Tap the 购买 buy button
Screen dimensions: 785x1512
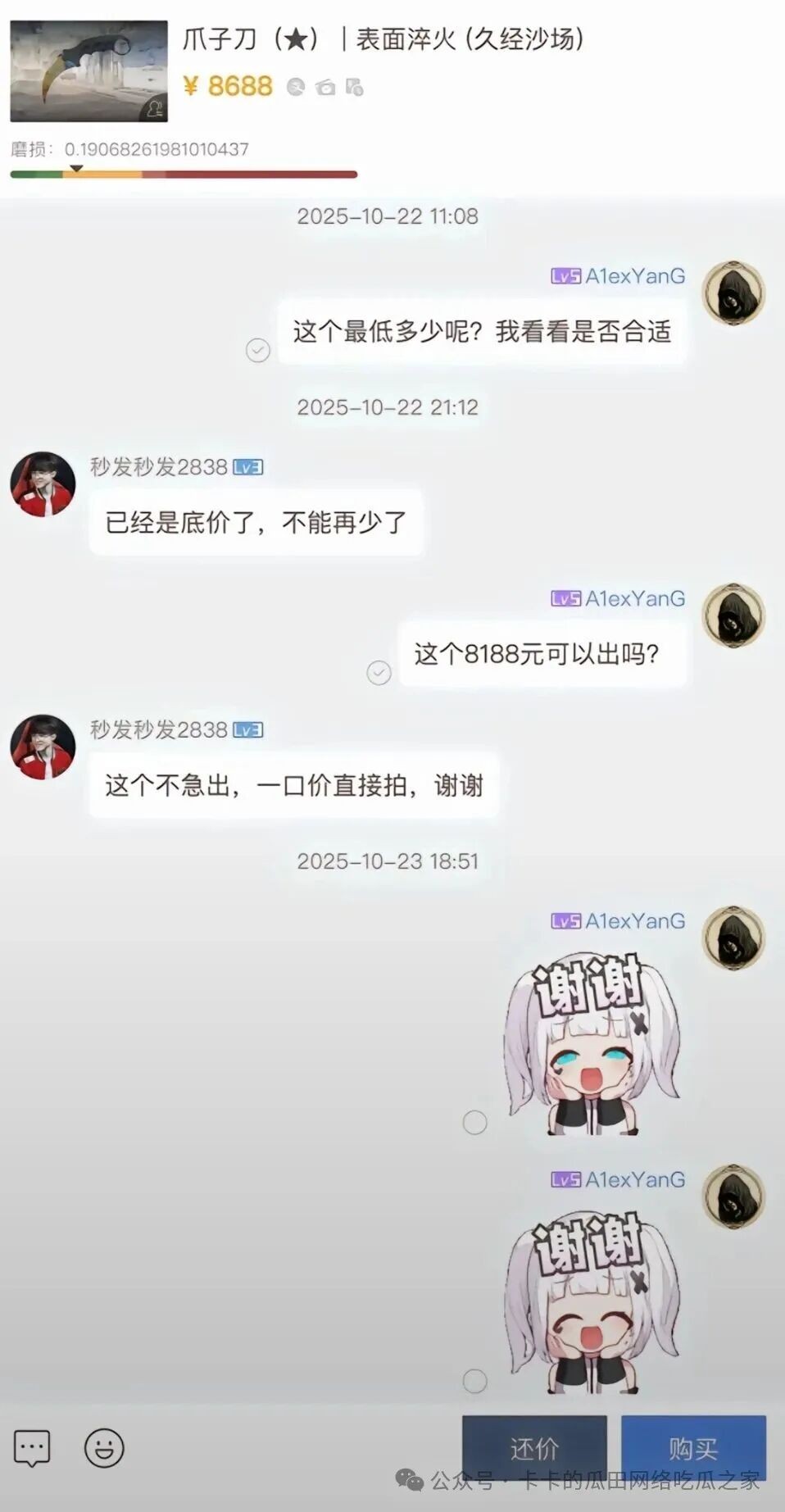[x=693, y=1448]
